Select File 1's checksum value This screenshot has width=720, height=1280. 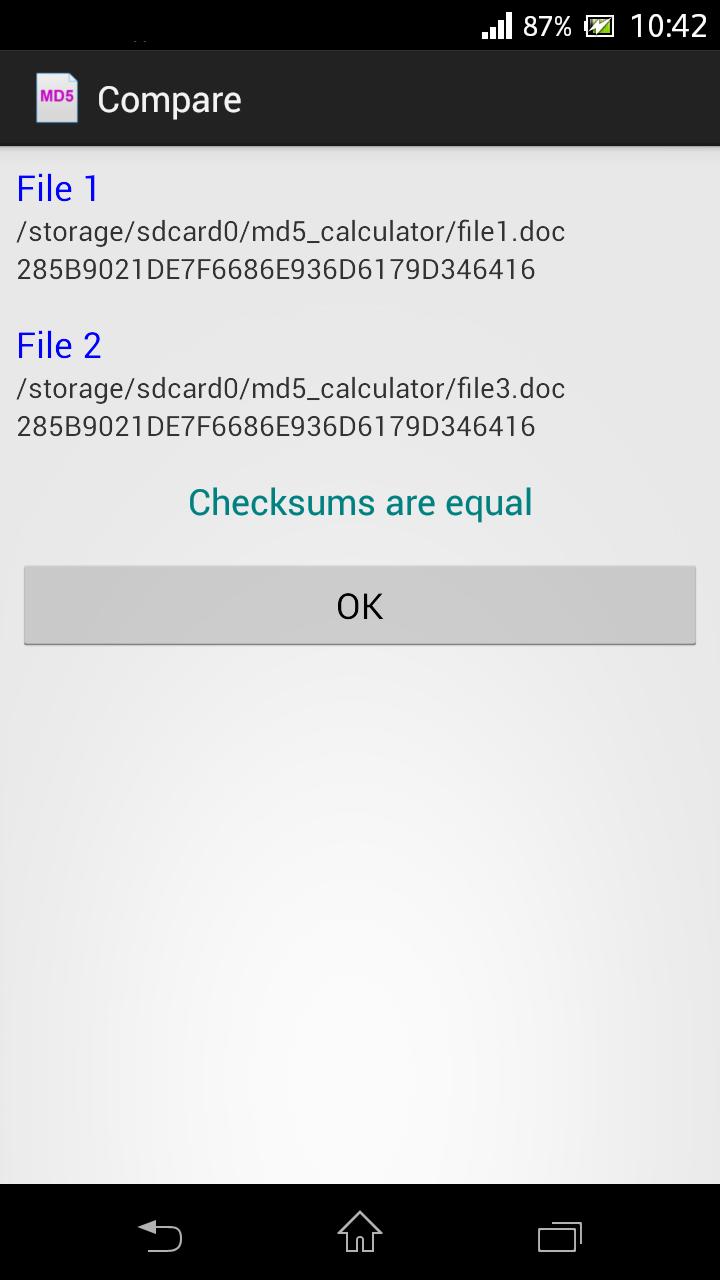coord(275,269)
